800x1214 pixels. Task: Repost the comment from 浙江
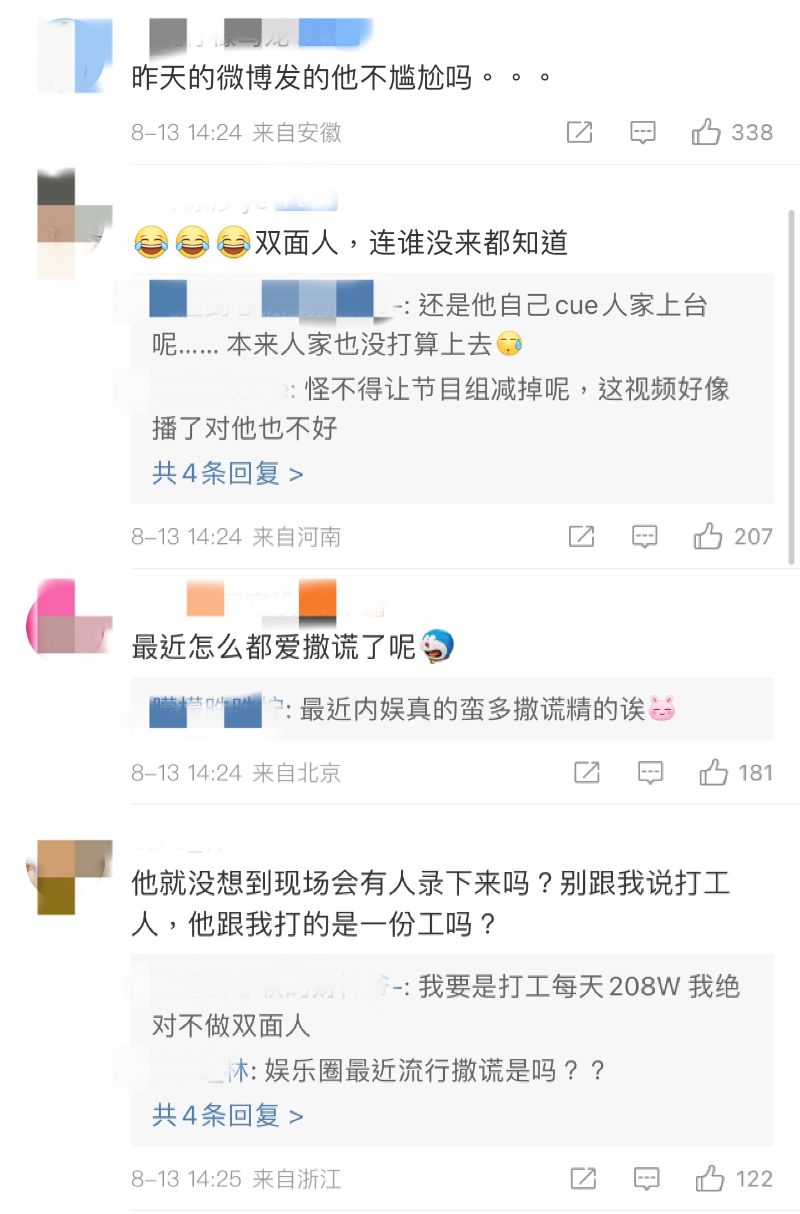[x=583, y=1179]
